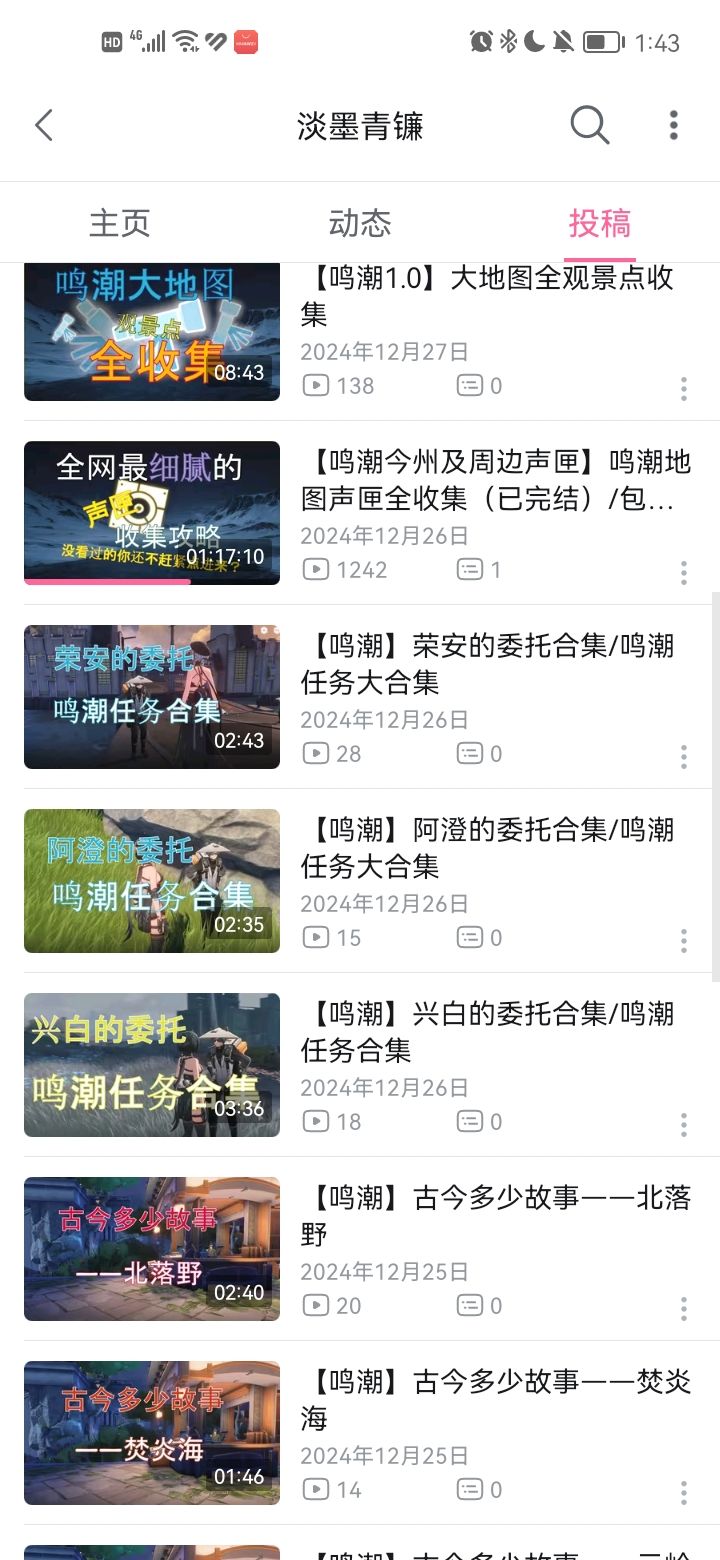Image resolution: width=720 pixels, height=1560 pixels.
Task: Open more options for 大地图全观景点收集
Action: pyautogui.click(x=684, y=388)
